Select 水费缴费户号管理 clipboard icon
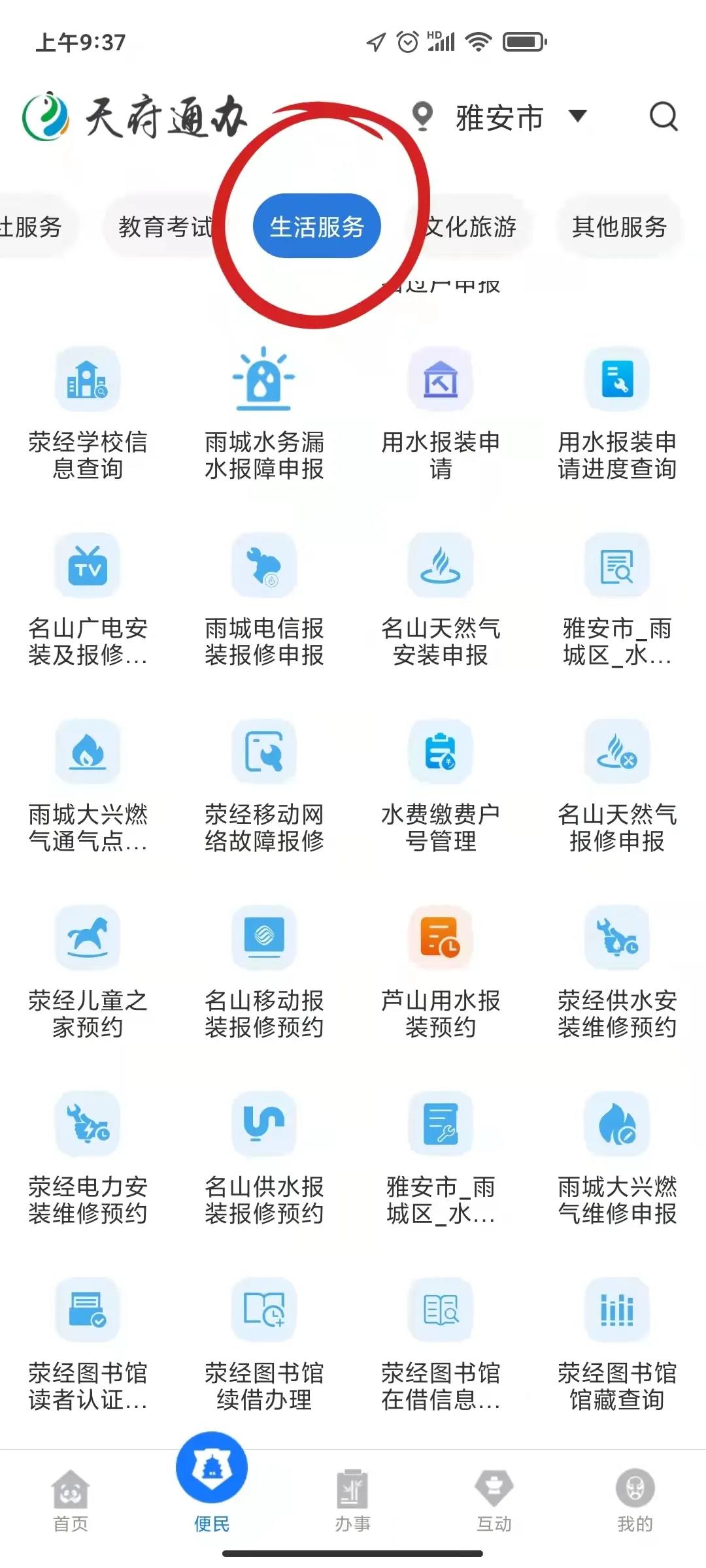706x1568 pixels. pyautogui.click(x=440, y=751)
